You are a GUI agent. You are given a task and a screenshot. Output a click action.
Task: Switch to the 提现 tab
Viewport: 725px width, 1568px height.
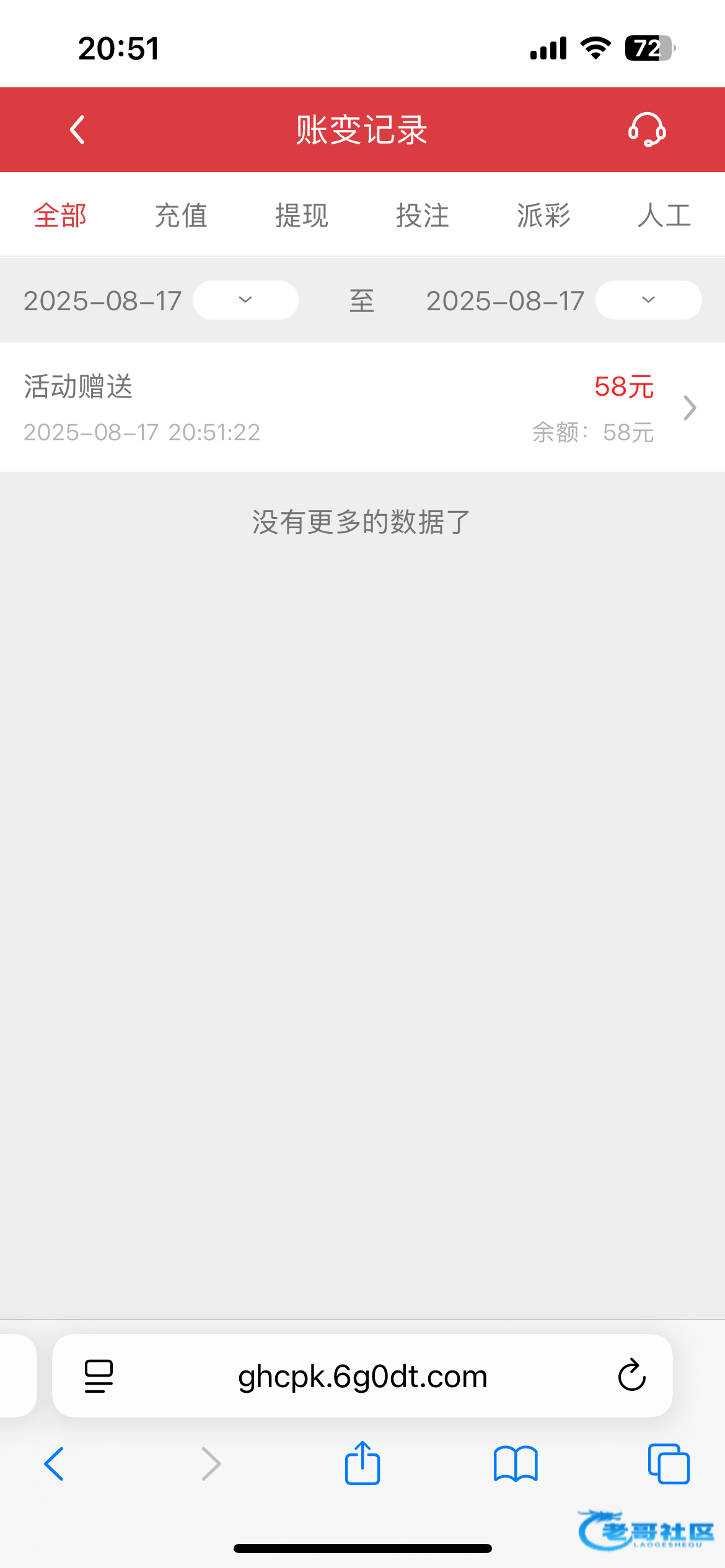point(302,216)
